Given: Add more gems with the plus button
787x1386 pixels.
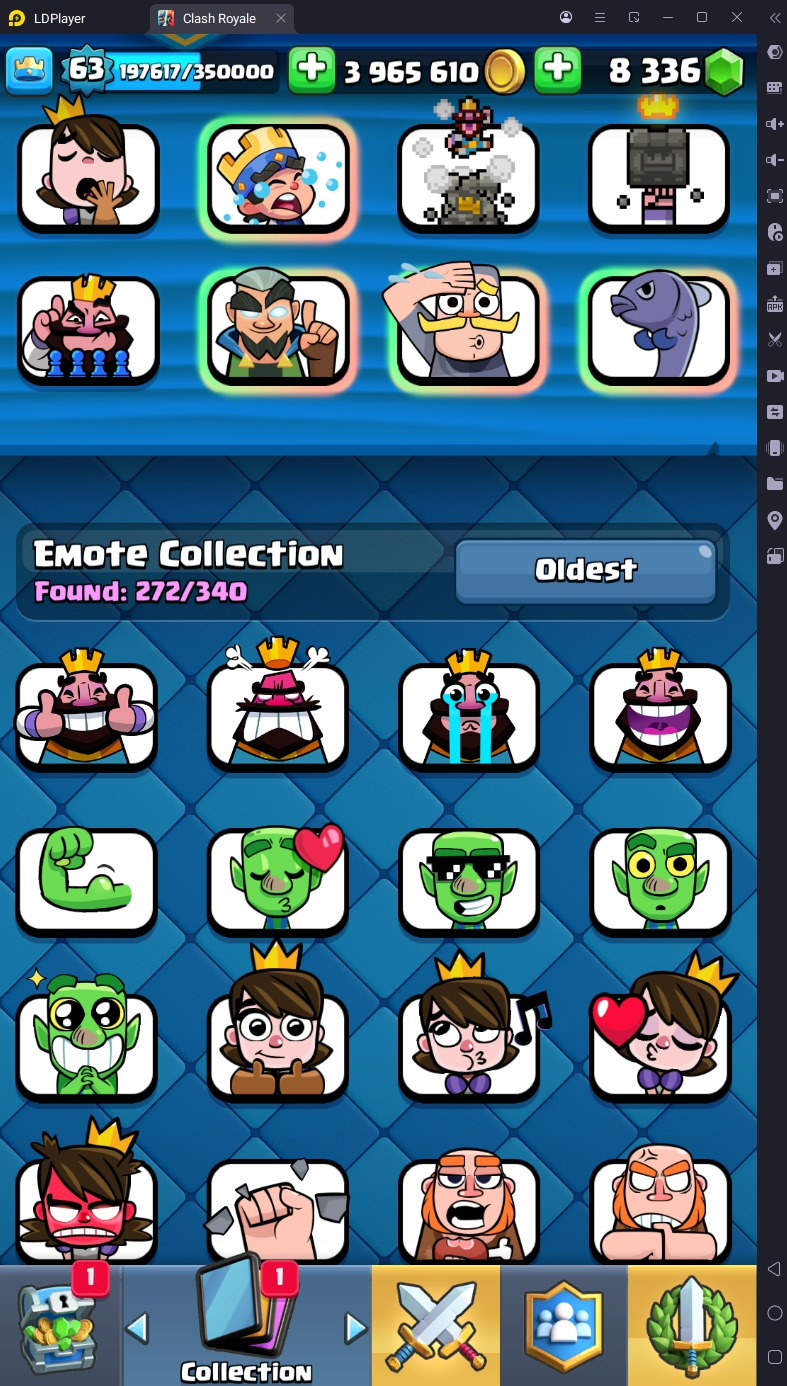Looking at the screenshot, I should pyautogui.click(x=558, y=70).
